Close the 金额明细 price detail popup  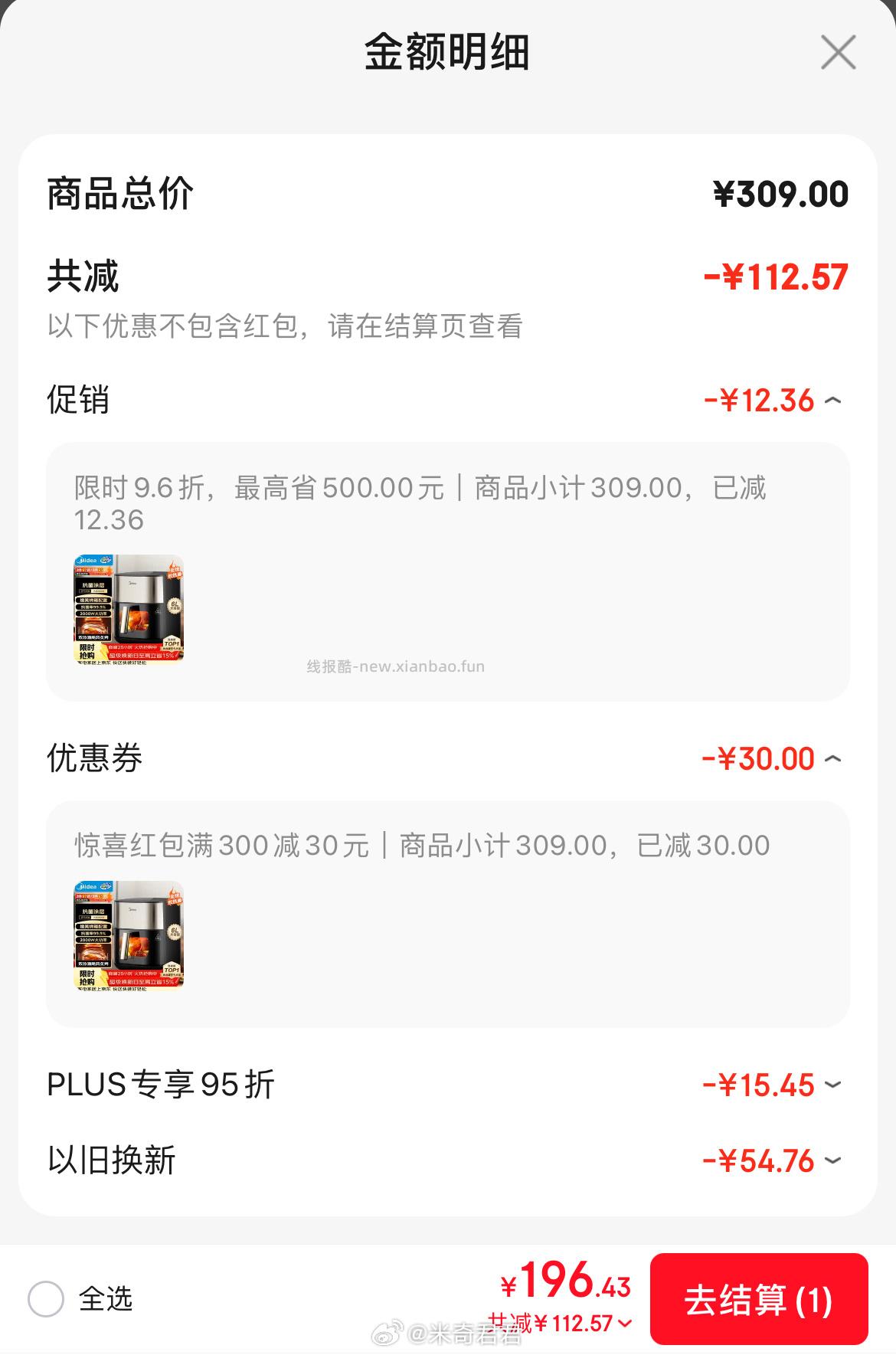click(x=839, y=52)
